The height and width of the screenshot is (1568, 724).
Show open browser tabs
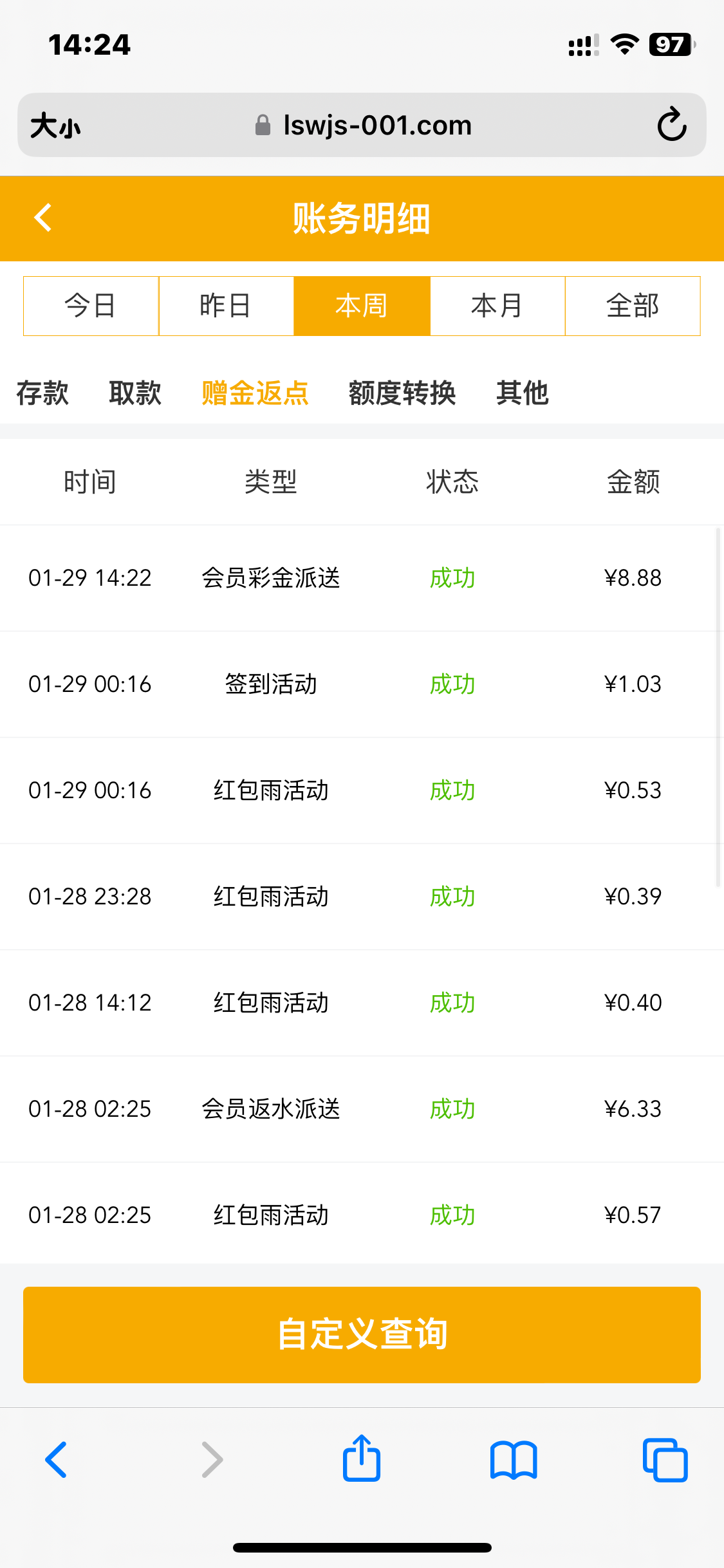click(665, 1460)
